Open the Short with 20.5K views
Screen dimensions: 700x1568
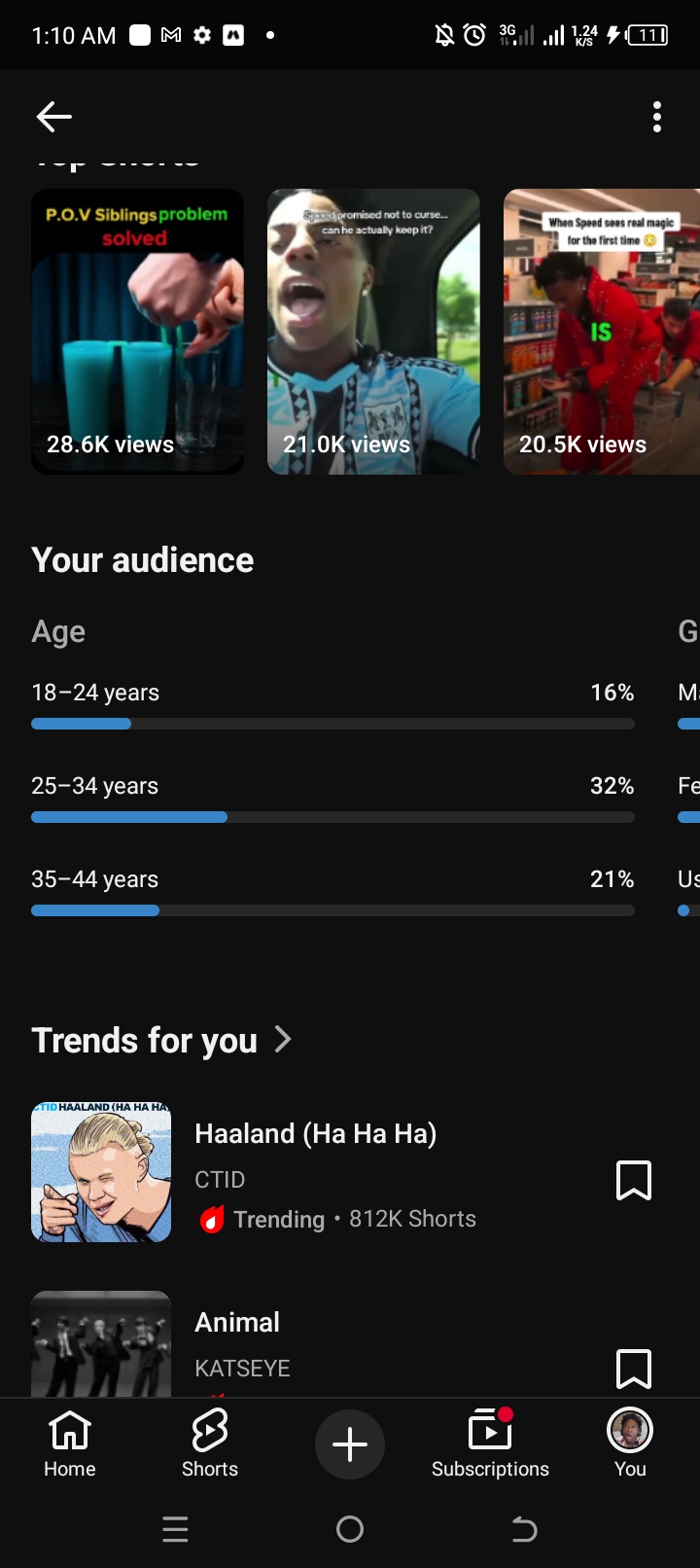pyautogui.click(x=602, y=332)
